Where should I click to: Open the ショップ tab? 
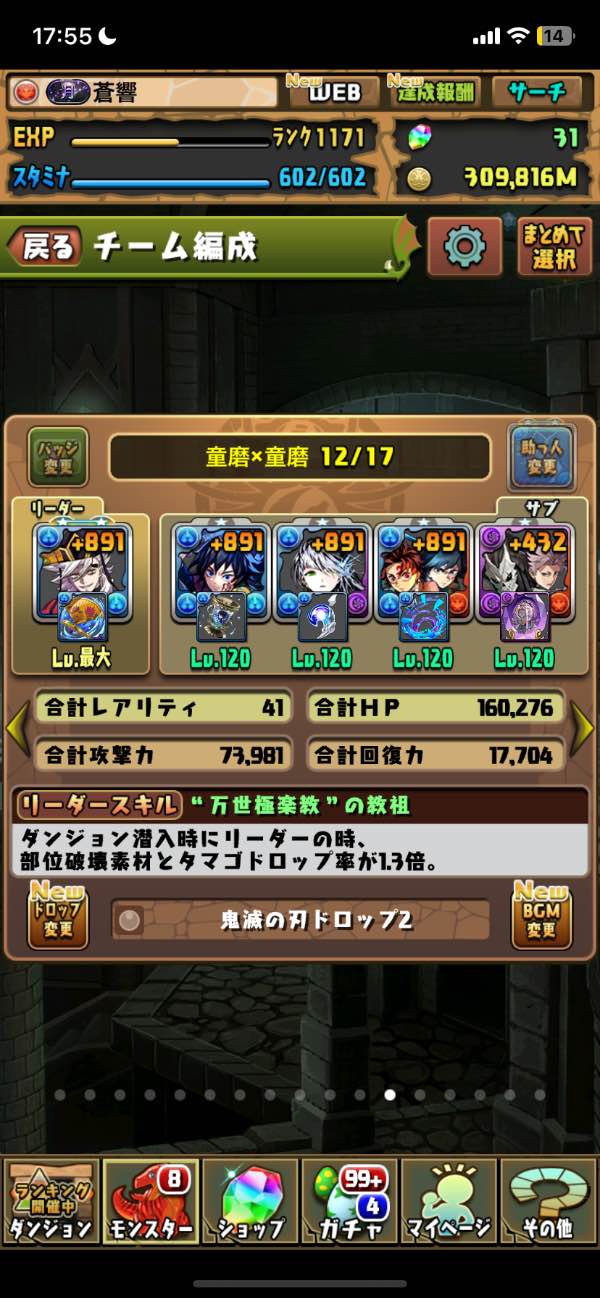coord(250,1200)
